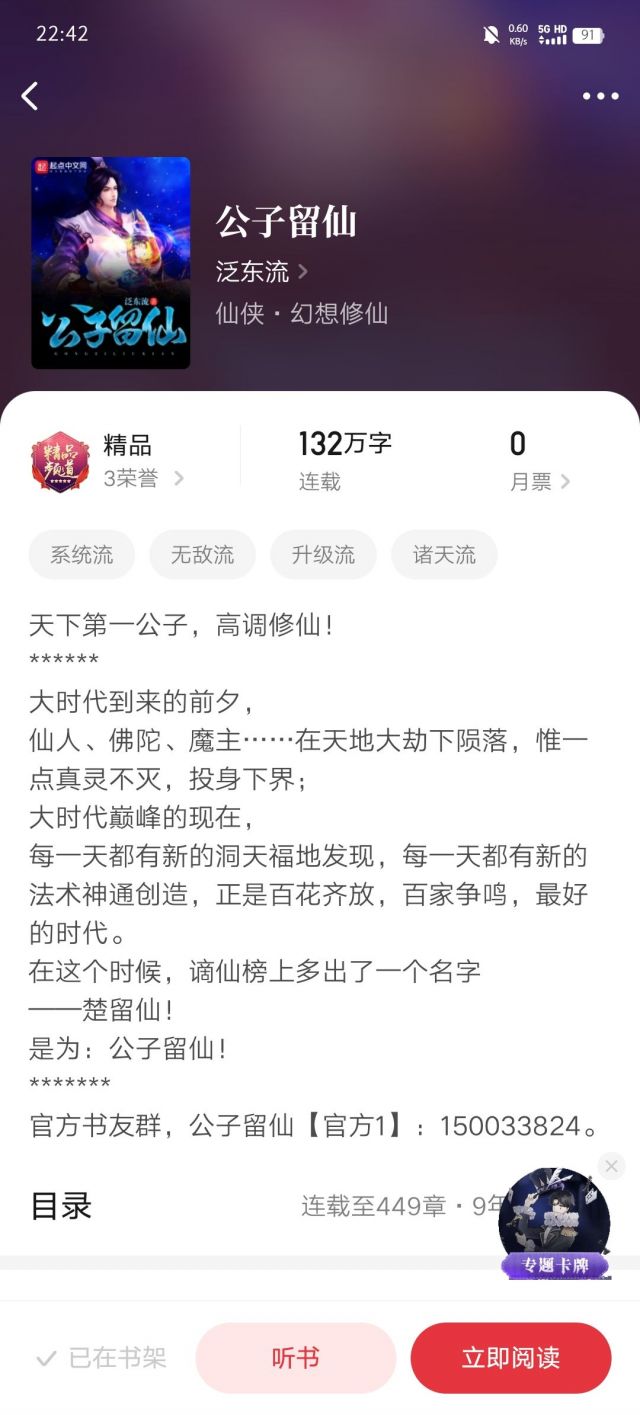The width and height of the screenshot is (640, 1415).
Task: Open author 泛东流's page
Action: pos(262,271)
